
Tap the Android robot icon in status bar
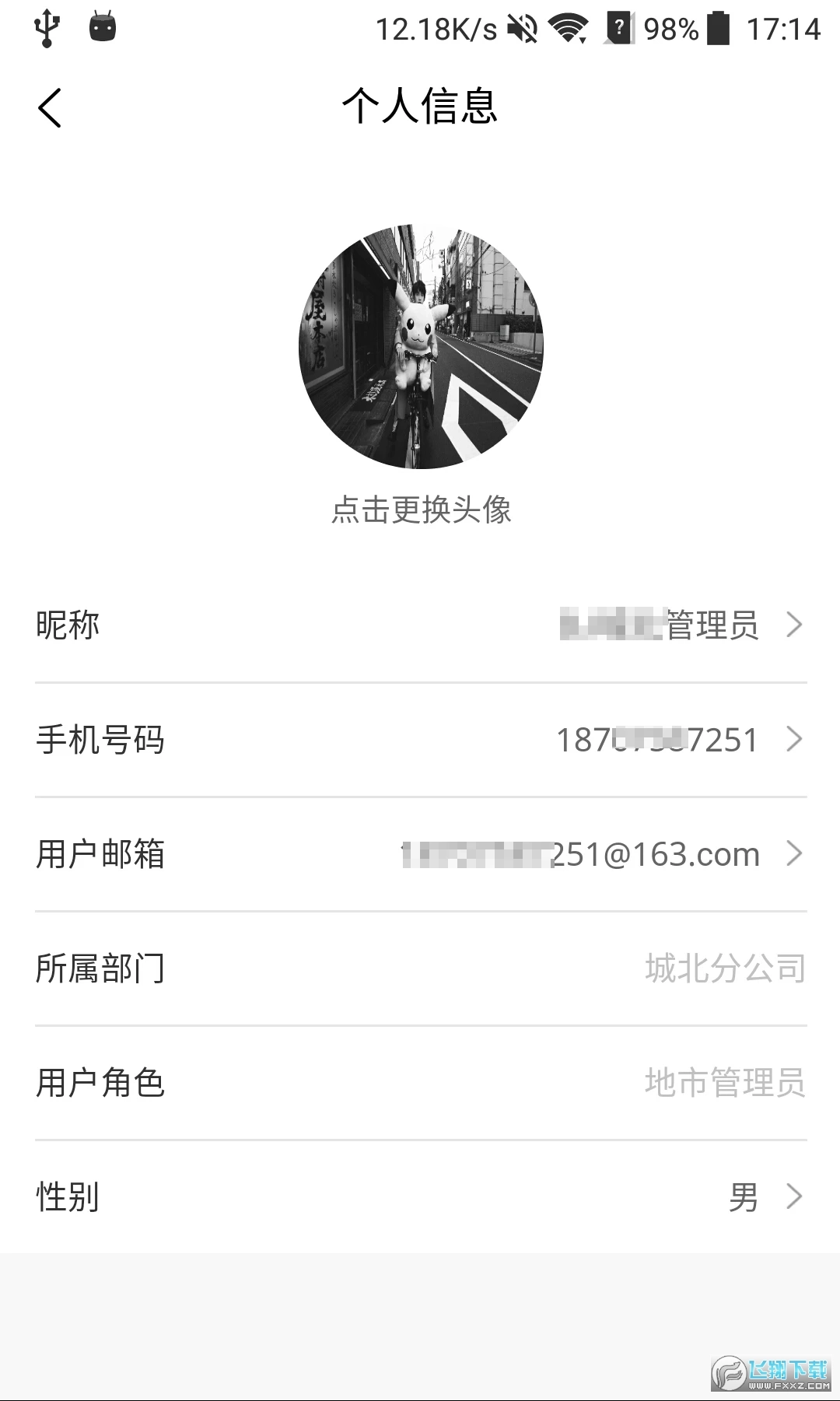pyautogui.click(x=101, y=29)
